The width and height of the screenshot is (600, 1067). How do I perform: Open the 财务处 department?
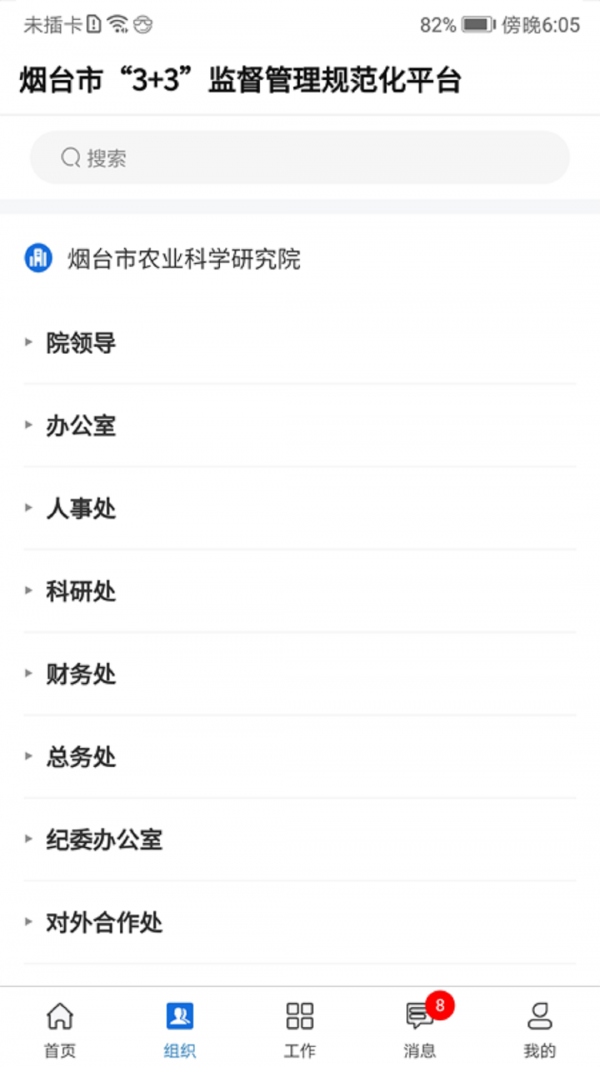pos(299,674)
